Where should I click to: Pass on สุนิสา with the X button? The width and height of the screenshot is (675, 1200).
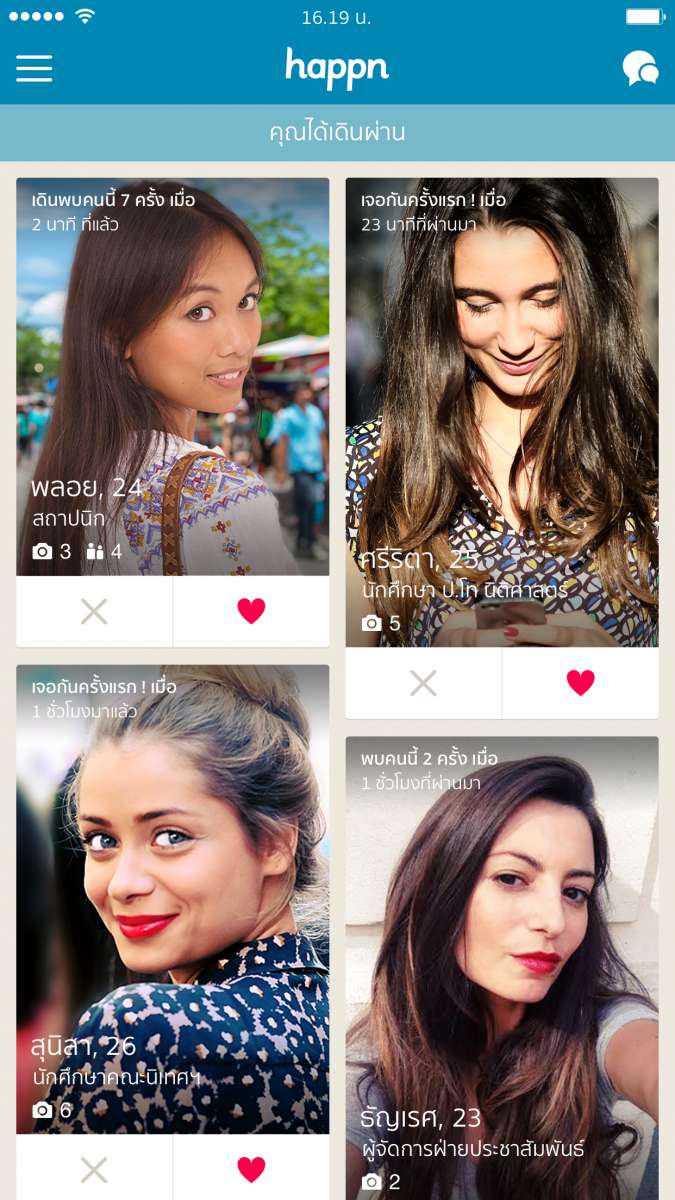[x=94, y=1169]
